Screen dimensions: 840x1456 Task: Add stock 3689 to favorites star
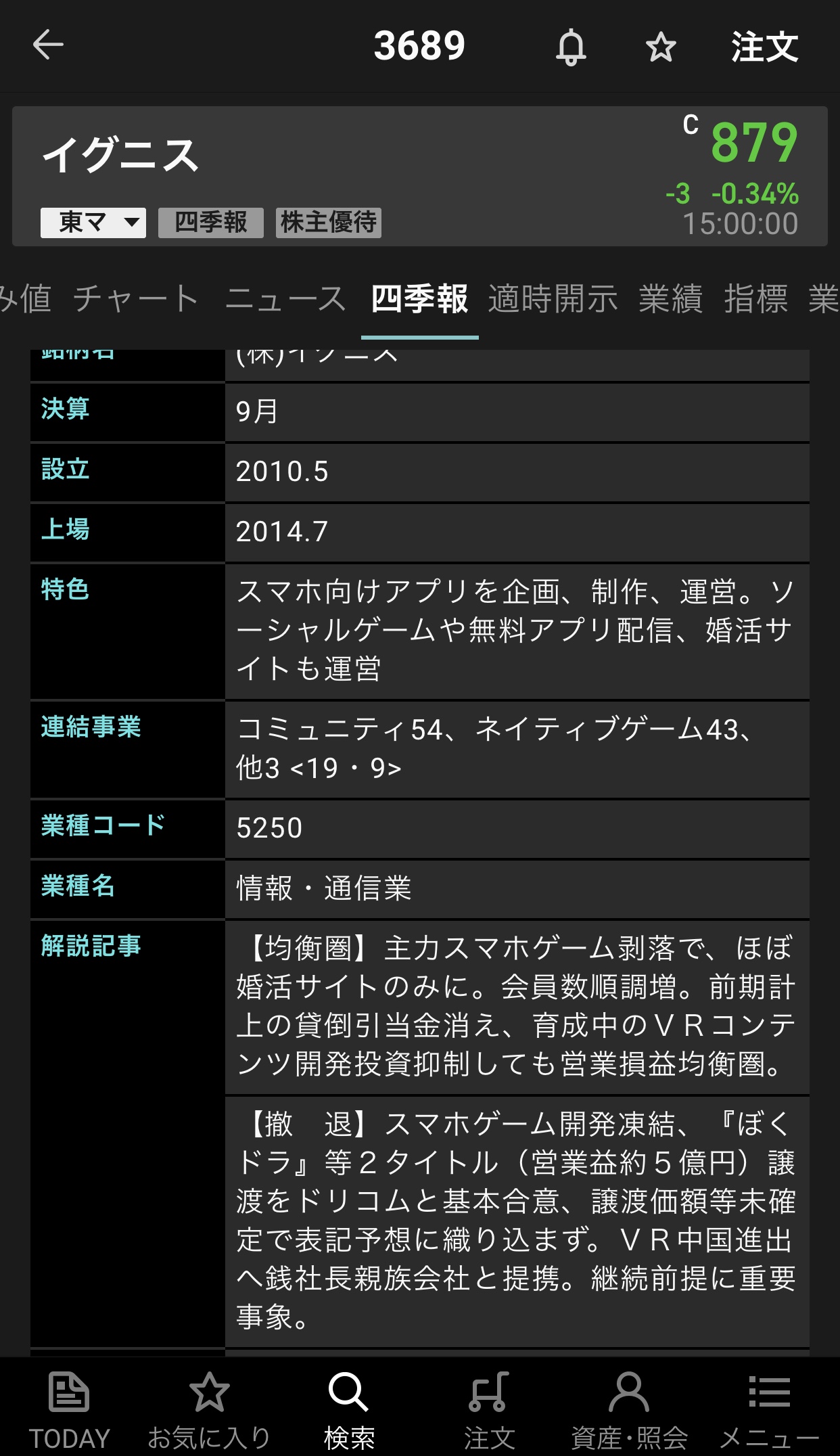click(661, 47)
